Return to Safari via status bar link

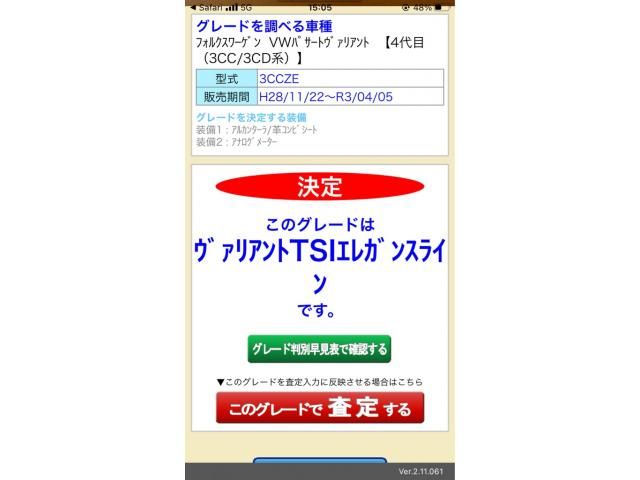206,5
